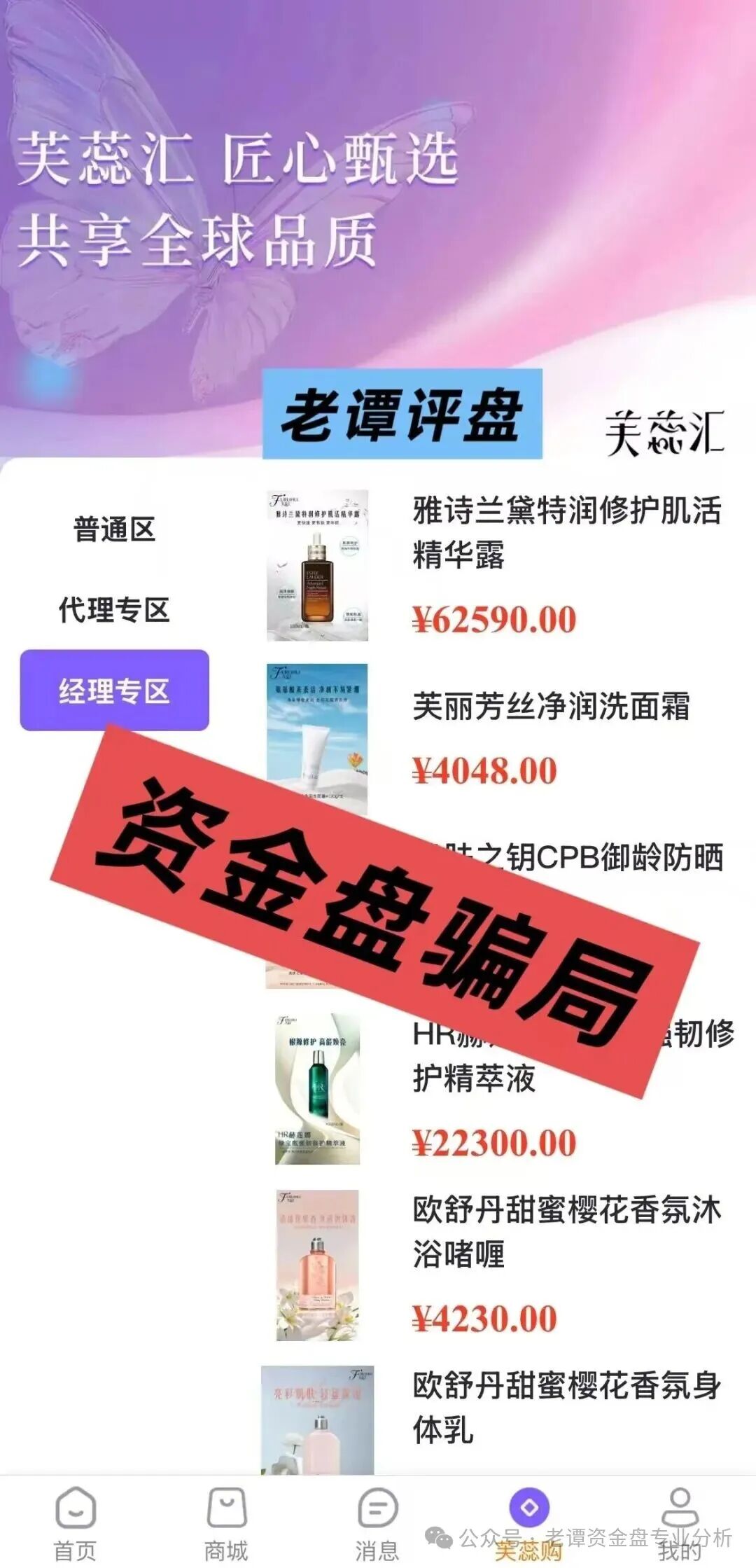
Task: Open 雅诗兰黛特润修护肌活精华露 product
Action: tap(566, 532)
